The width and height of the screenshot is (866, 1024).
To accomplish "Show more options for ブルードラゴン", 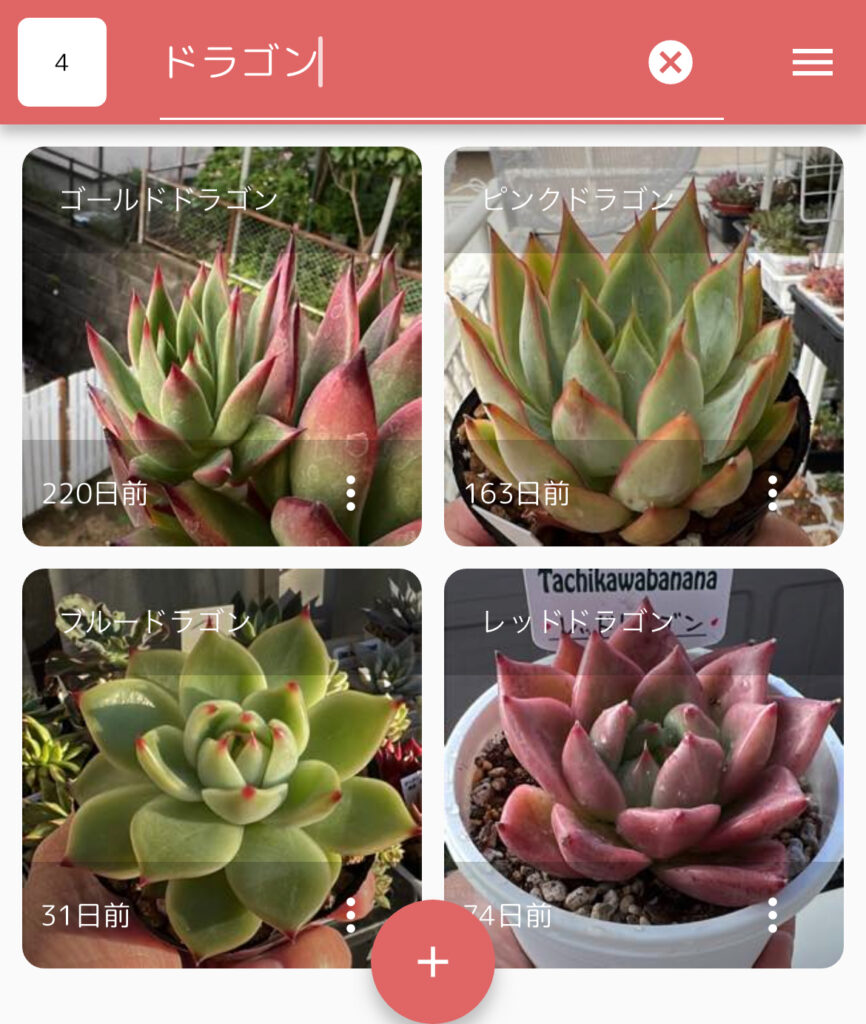I will point(350,915).
